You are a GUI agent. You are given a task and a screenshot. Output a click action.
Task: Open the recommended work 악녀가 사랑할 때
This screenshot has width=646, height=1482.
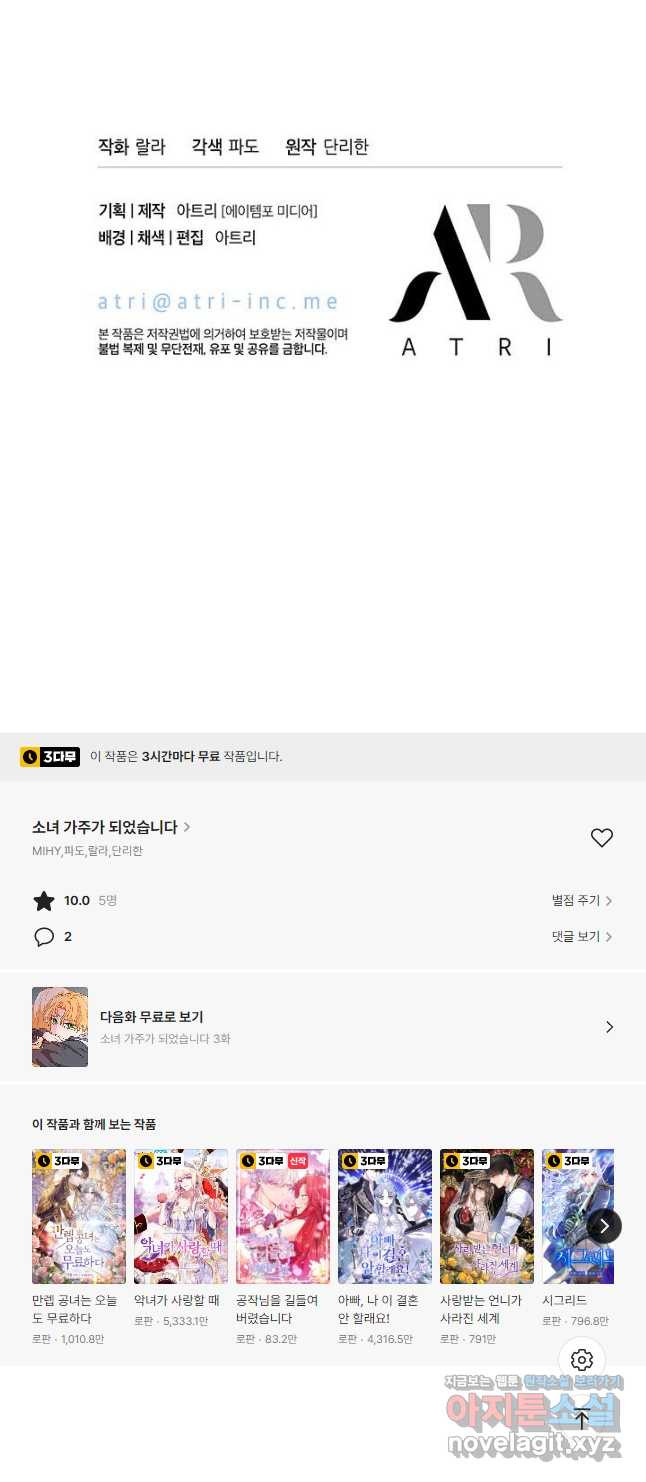[x=181, y=1216]
